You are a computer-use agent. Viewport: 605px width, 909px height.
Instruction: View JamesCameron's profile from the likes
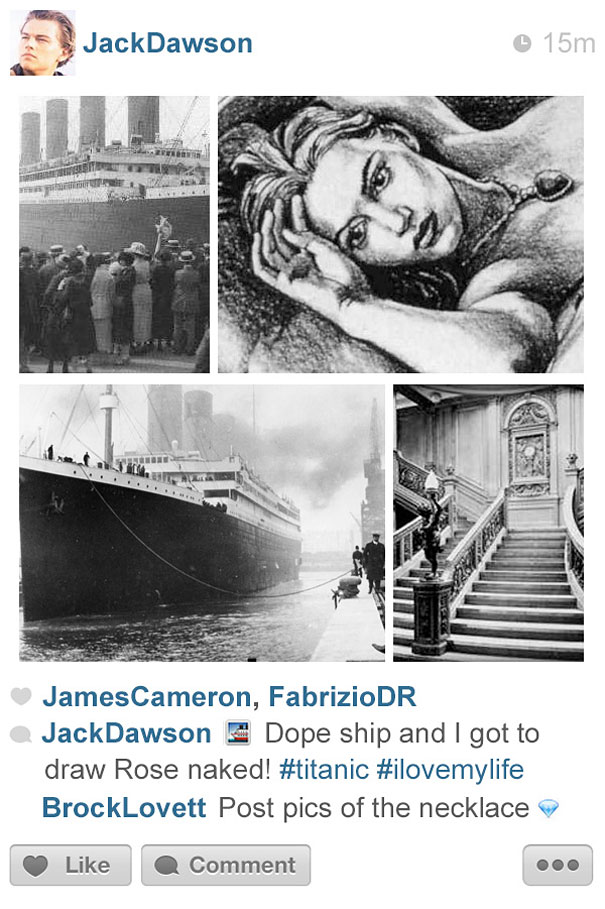146,697
